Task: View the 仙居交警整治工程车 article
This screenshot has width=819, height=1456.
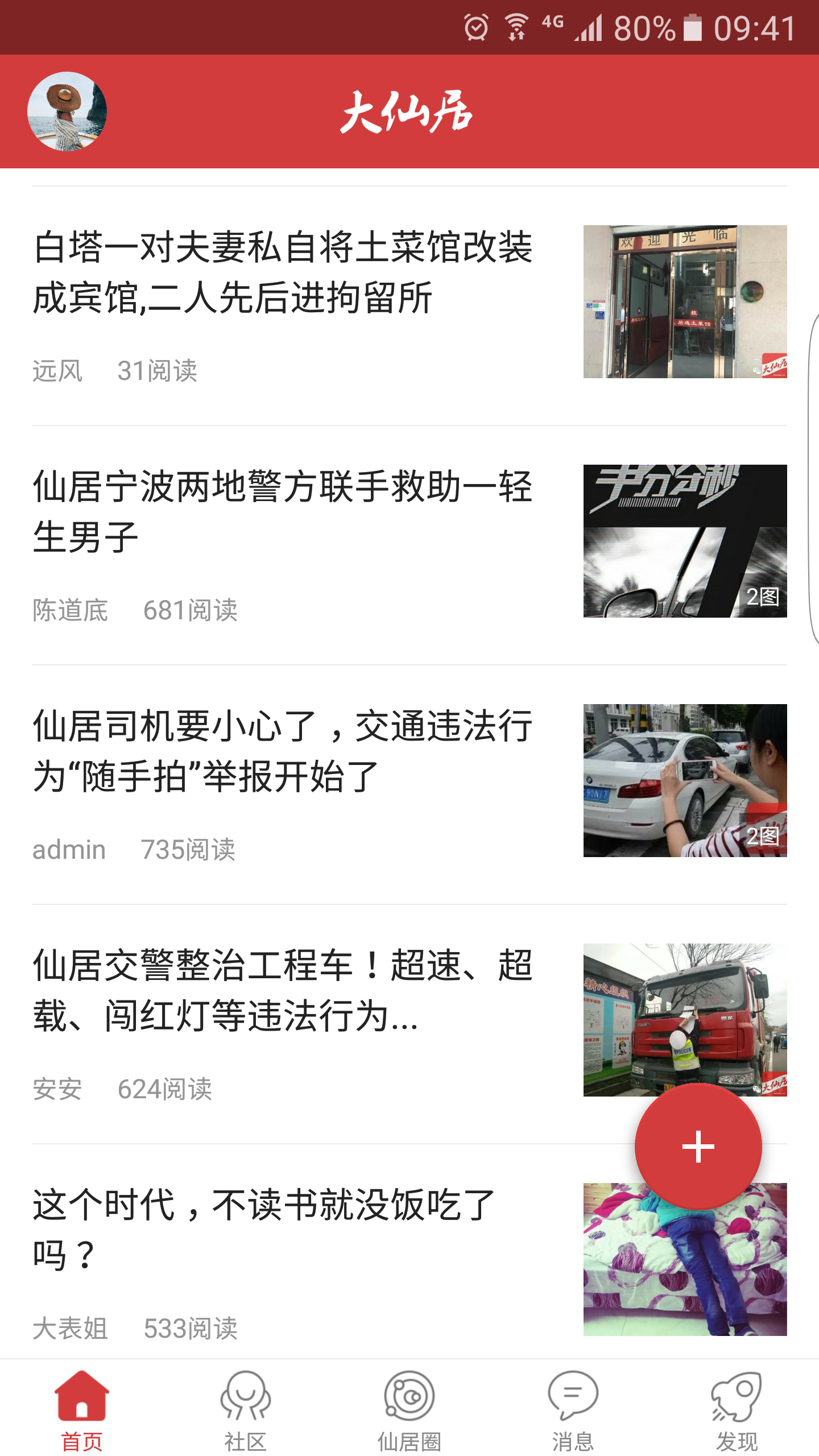Action: (x=283, y=991)
